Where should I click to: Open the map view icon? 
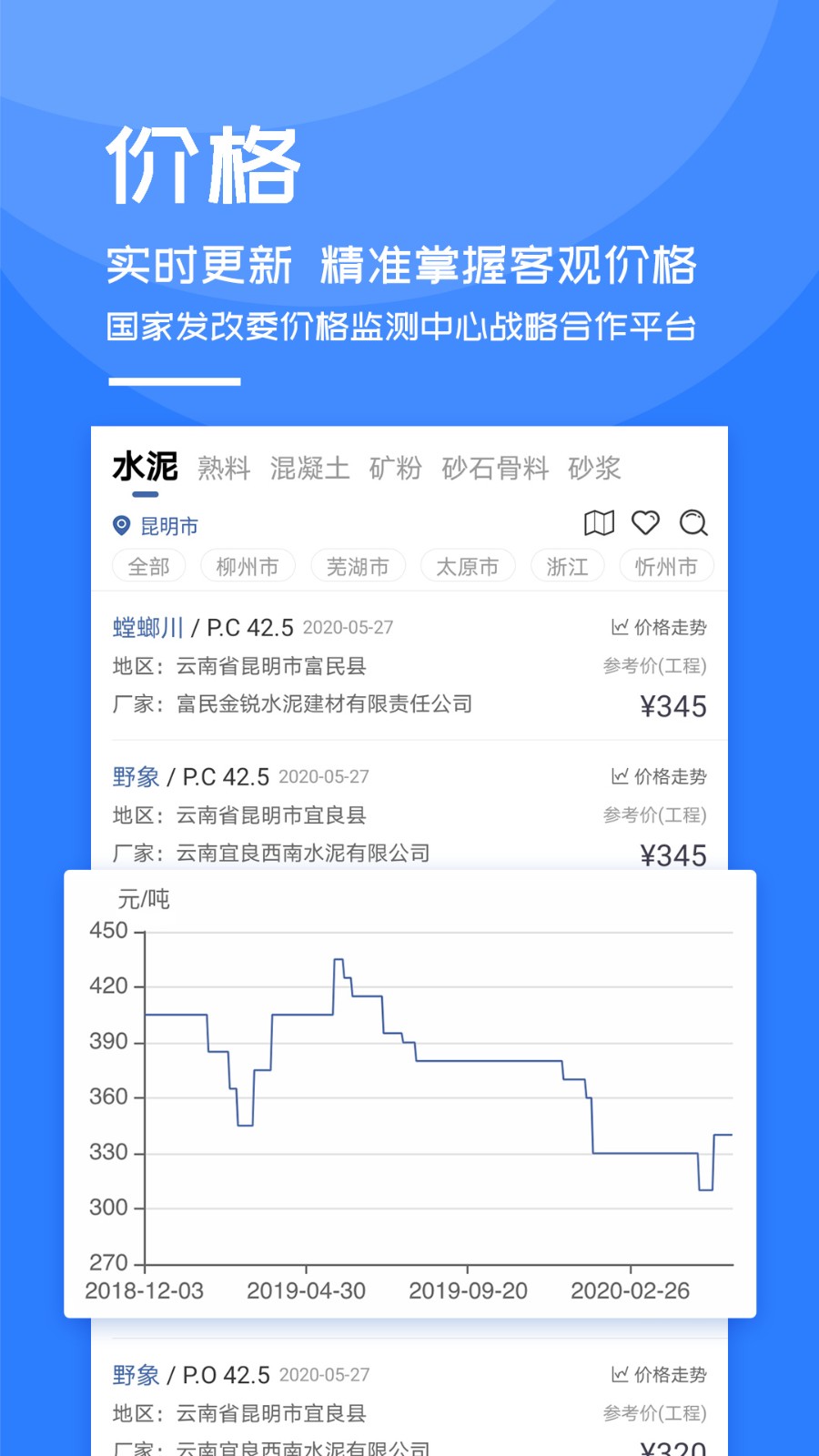coord(599,523)
